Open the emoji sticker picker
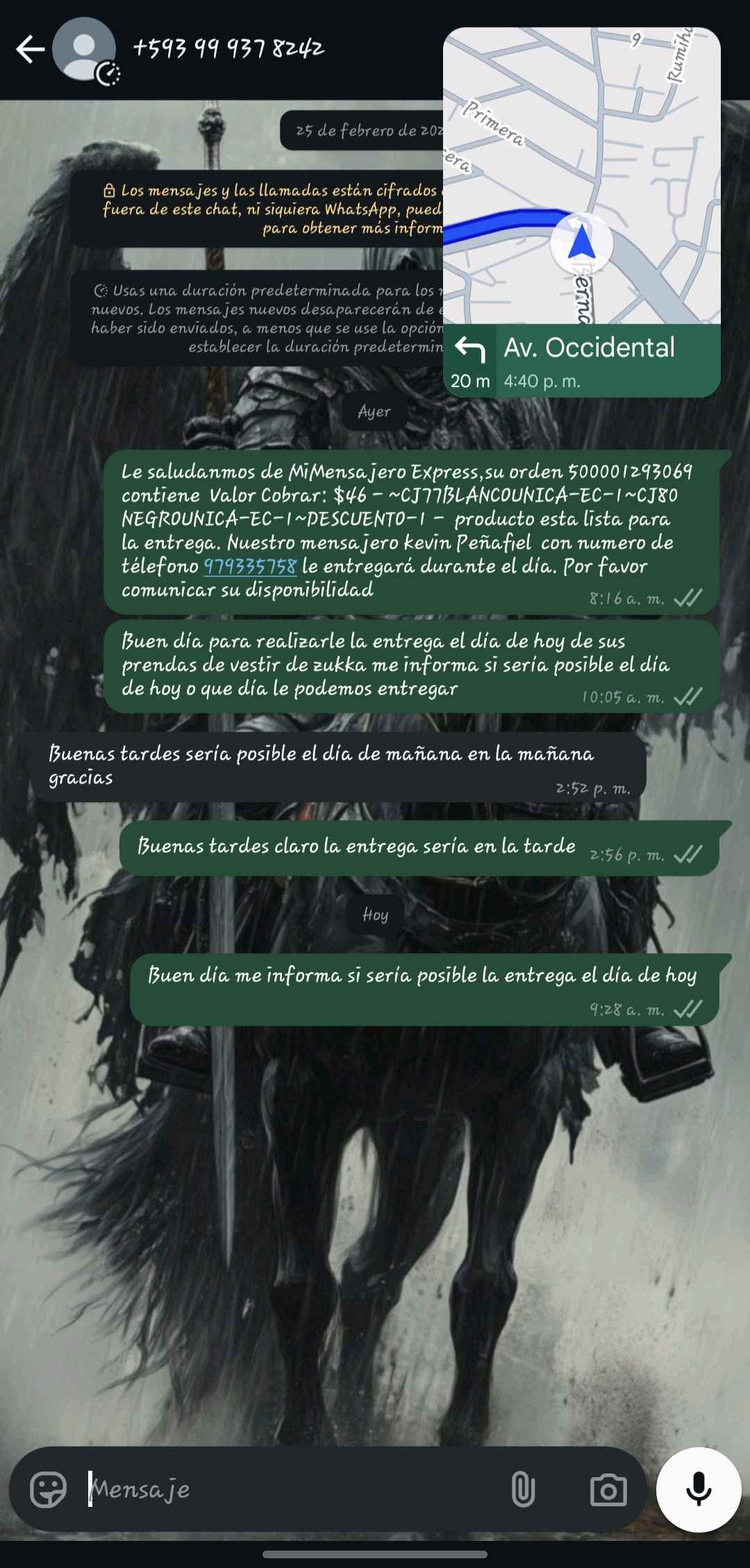Image resolution: width=750 pixels, height=1568 pixels. [x=48, y=1489]
